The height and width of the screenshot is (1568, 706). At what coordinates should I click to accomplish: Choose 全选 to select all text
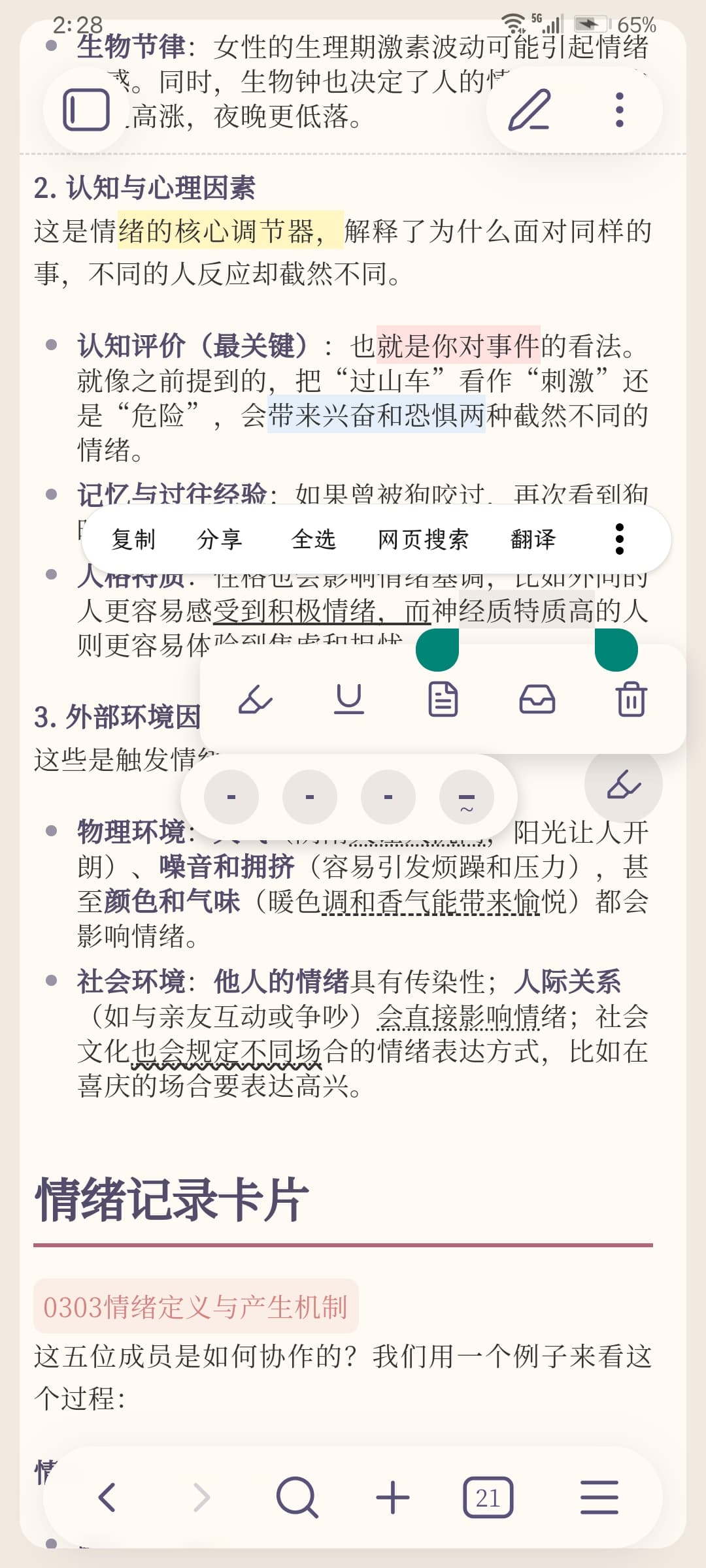pyautogui.click(x=314, y=540)
